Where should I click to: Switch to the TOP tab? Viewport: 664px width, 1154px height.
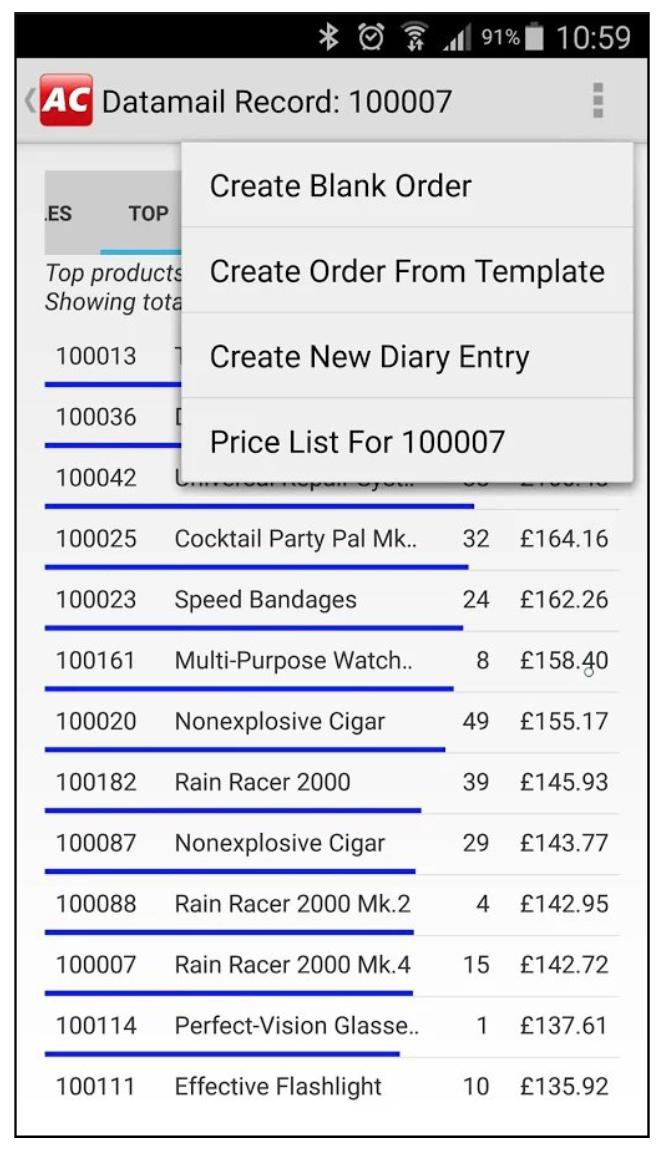pyautogui.click(x=148, y=213)
